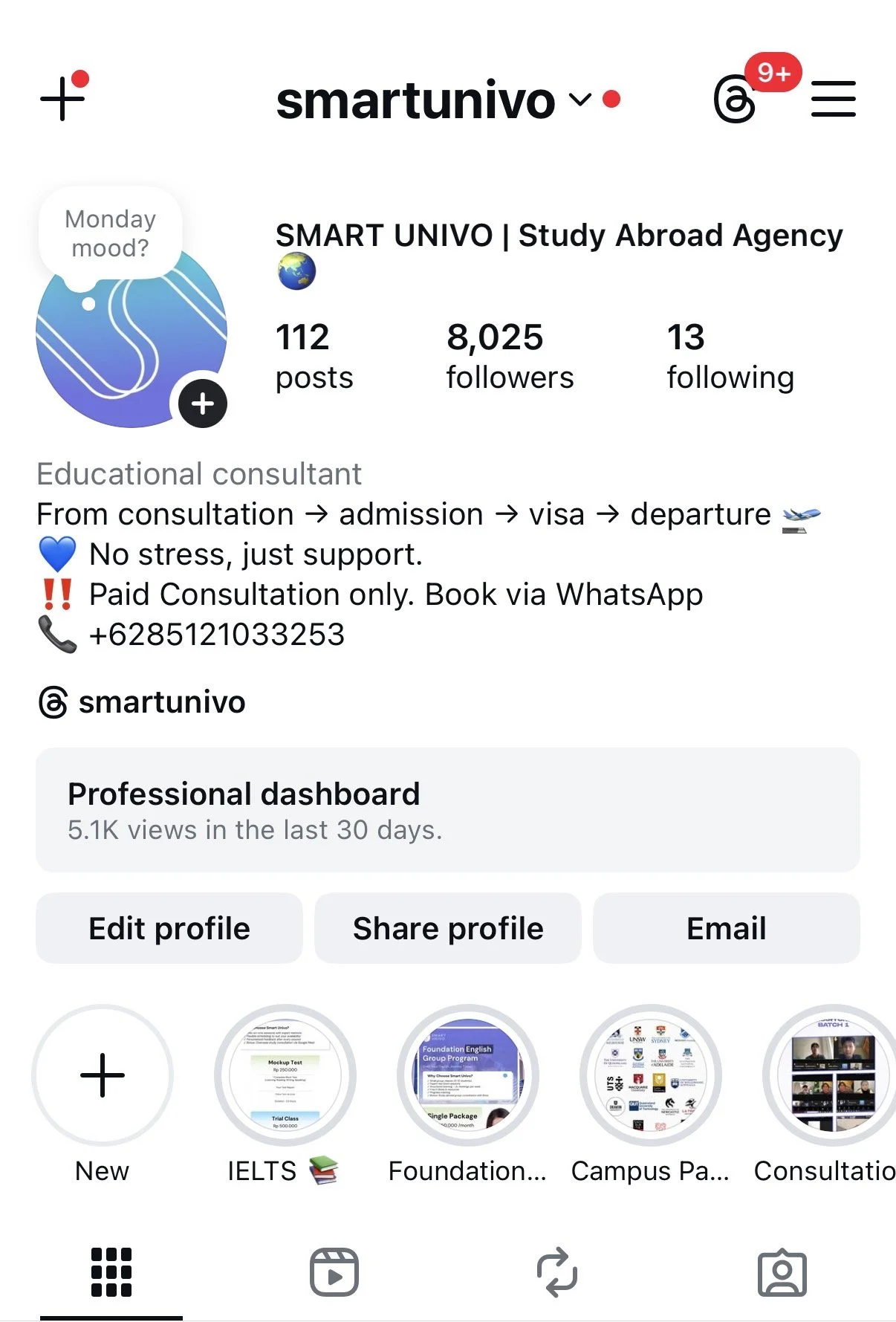The height and width of the screenshot is (1322, 896).
Task: Tap Edit profile
Action: (x=169, y=928)
